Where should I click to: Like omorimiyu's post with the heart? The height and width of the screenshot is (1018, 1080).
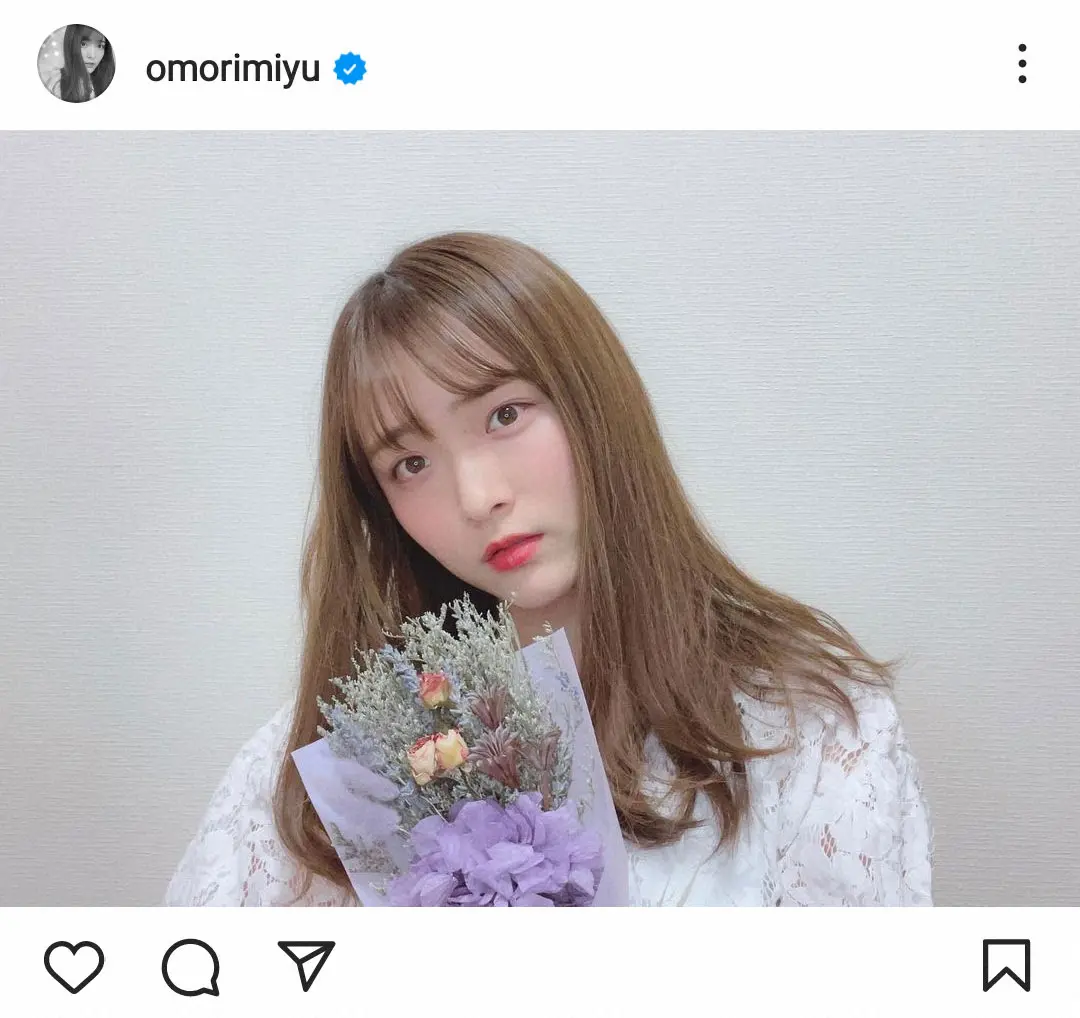pos(74,966)
